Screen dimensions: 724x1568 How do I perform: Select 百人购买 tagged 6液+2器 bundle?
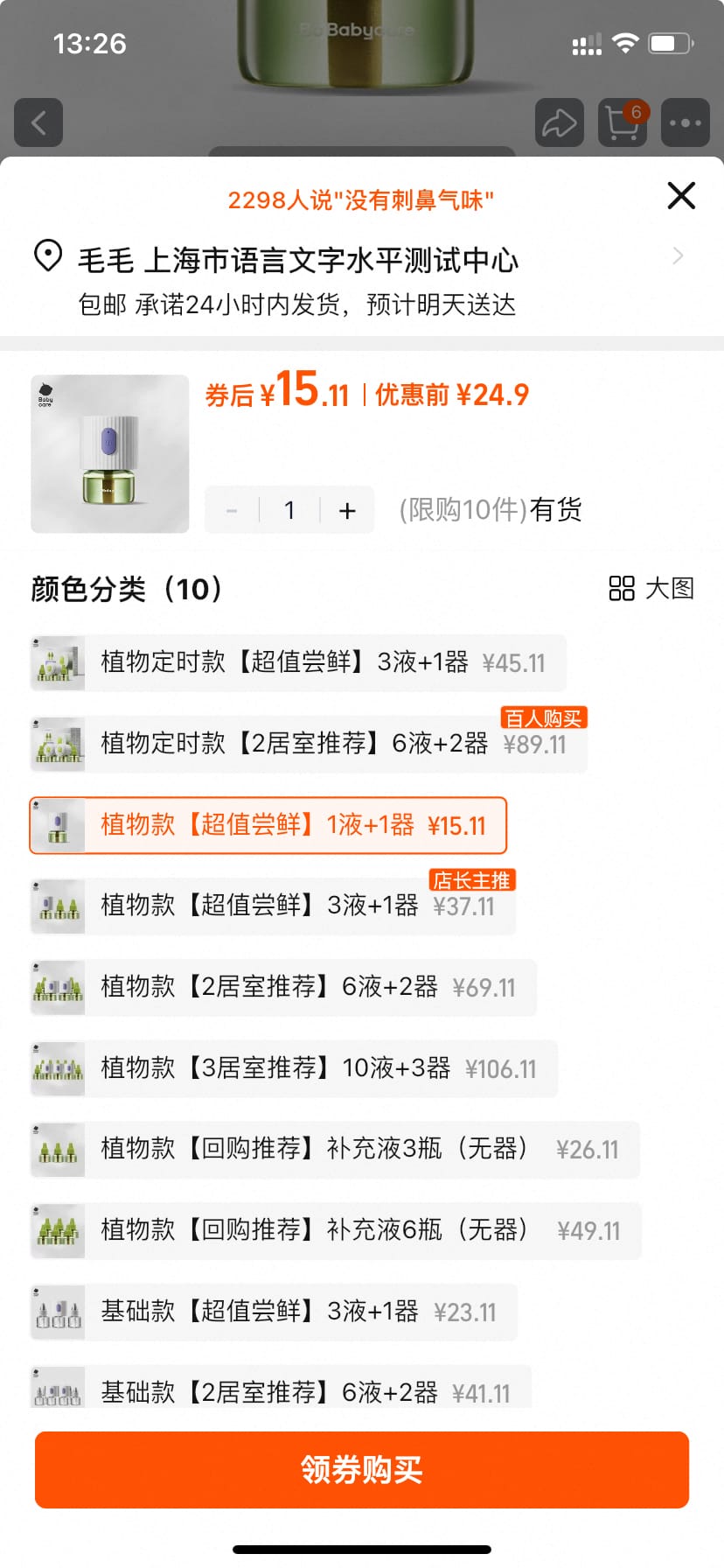pyautogui.click(x=306, y=745)
